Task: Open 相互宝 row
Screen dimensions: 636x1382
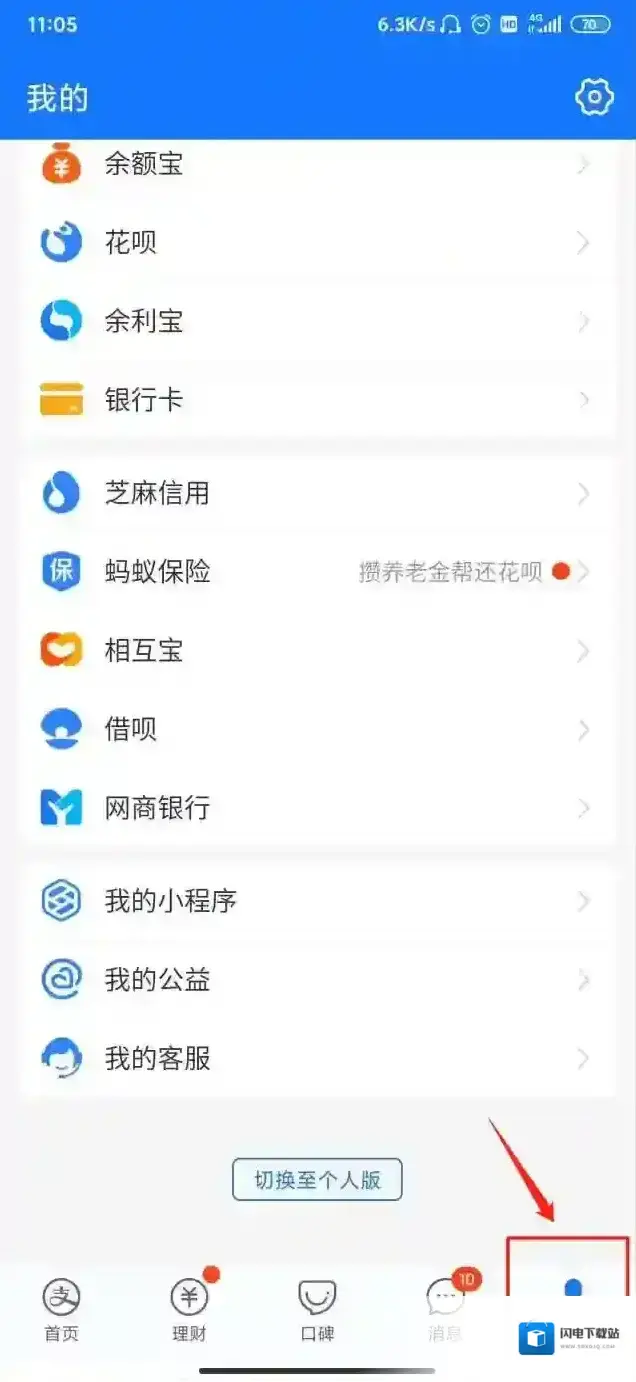Action: [318, 651]
